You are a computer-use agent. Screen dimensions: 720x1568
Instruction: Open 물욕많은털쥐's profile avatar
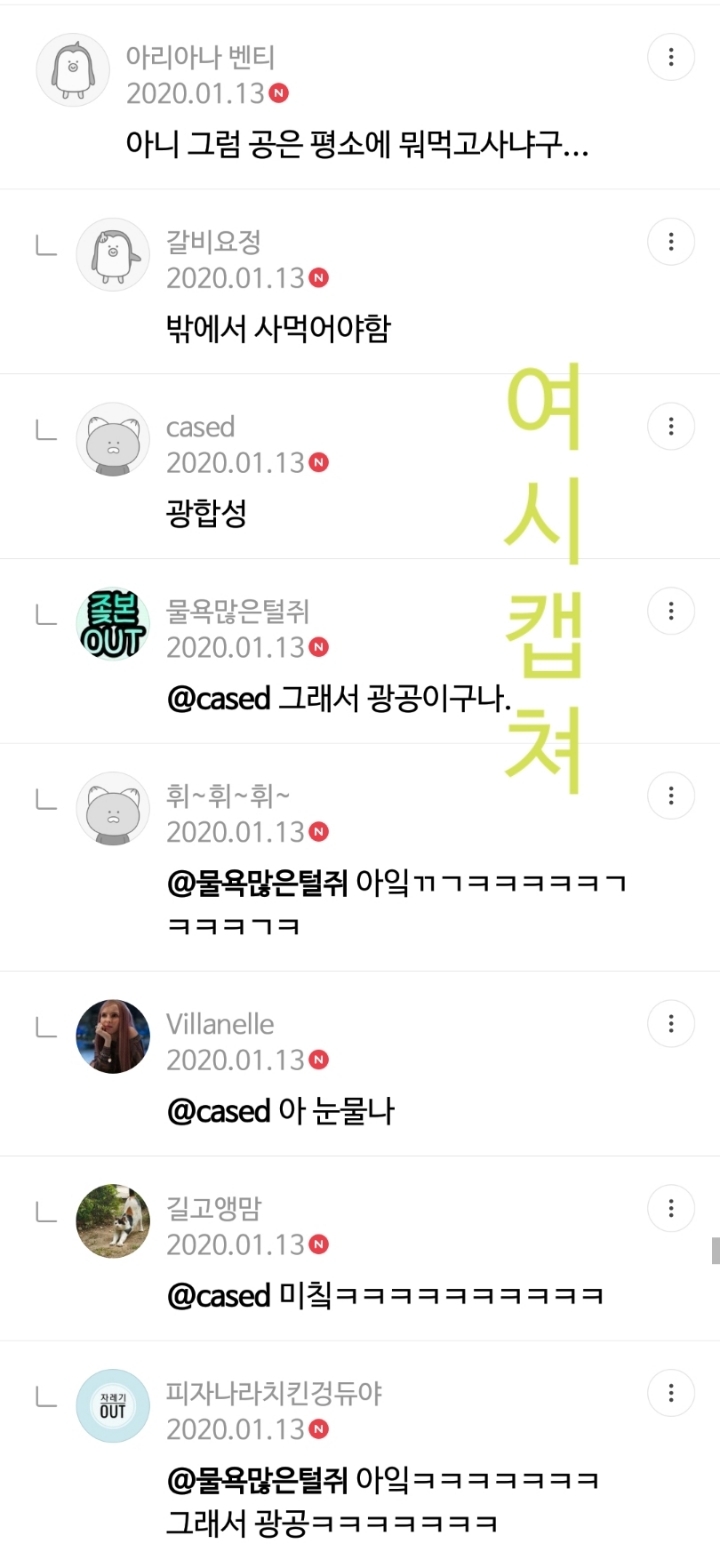[x=113, y=624]
